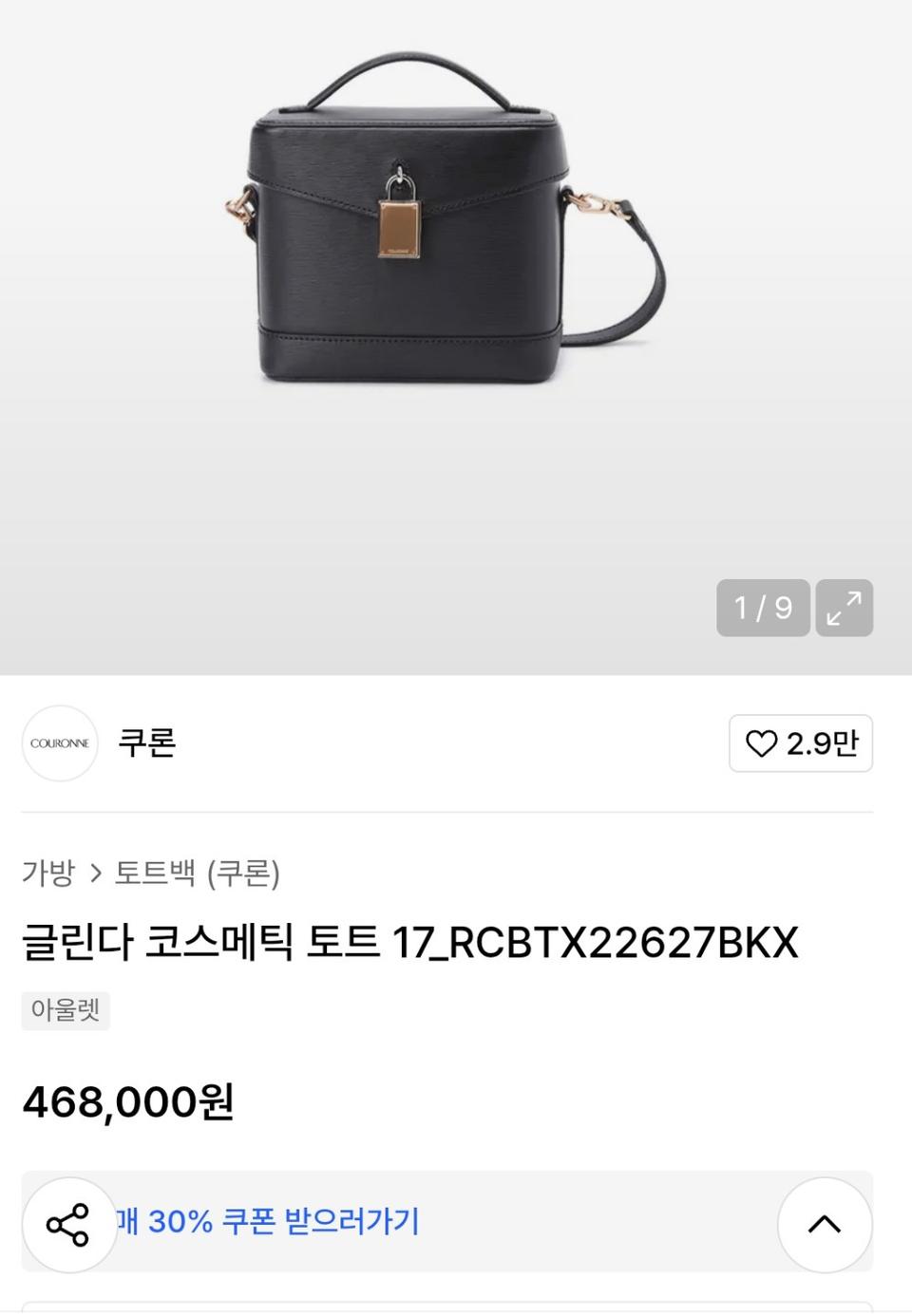Viewport: 912px width, 1316px height.
Task: Collapse the page with the upward chevron button
Action: (x=824, y=1225)
